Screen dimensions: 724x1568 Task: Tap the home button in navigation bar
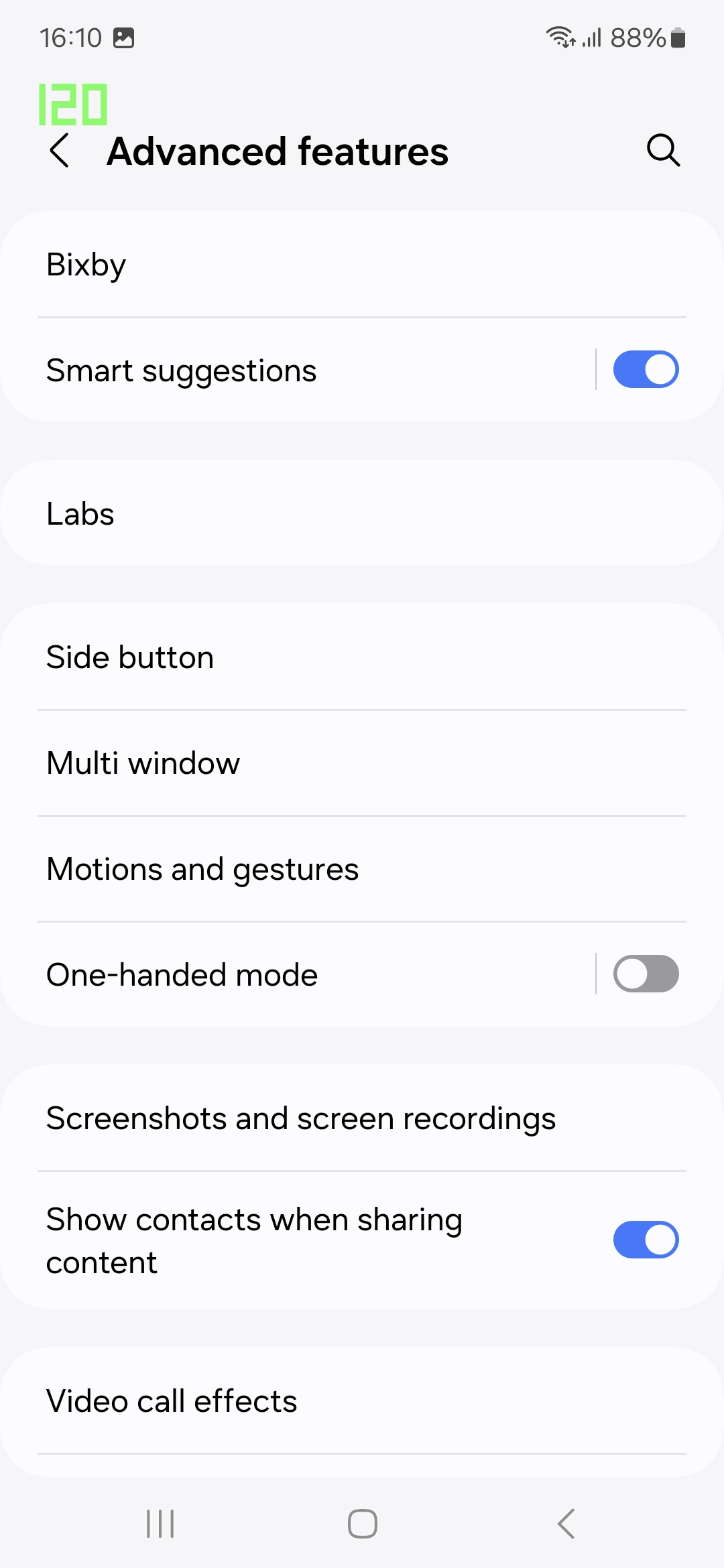pos(362,1524)
